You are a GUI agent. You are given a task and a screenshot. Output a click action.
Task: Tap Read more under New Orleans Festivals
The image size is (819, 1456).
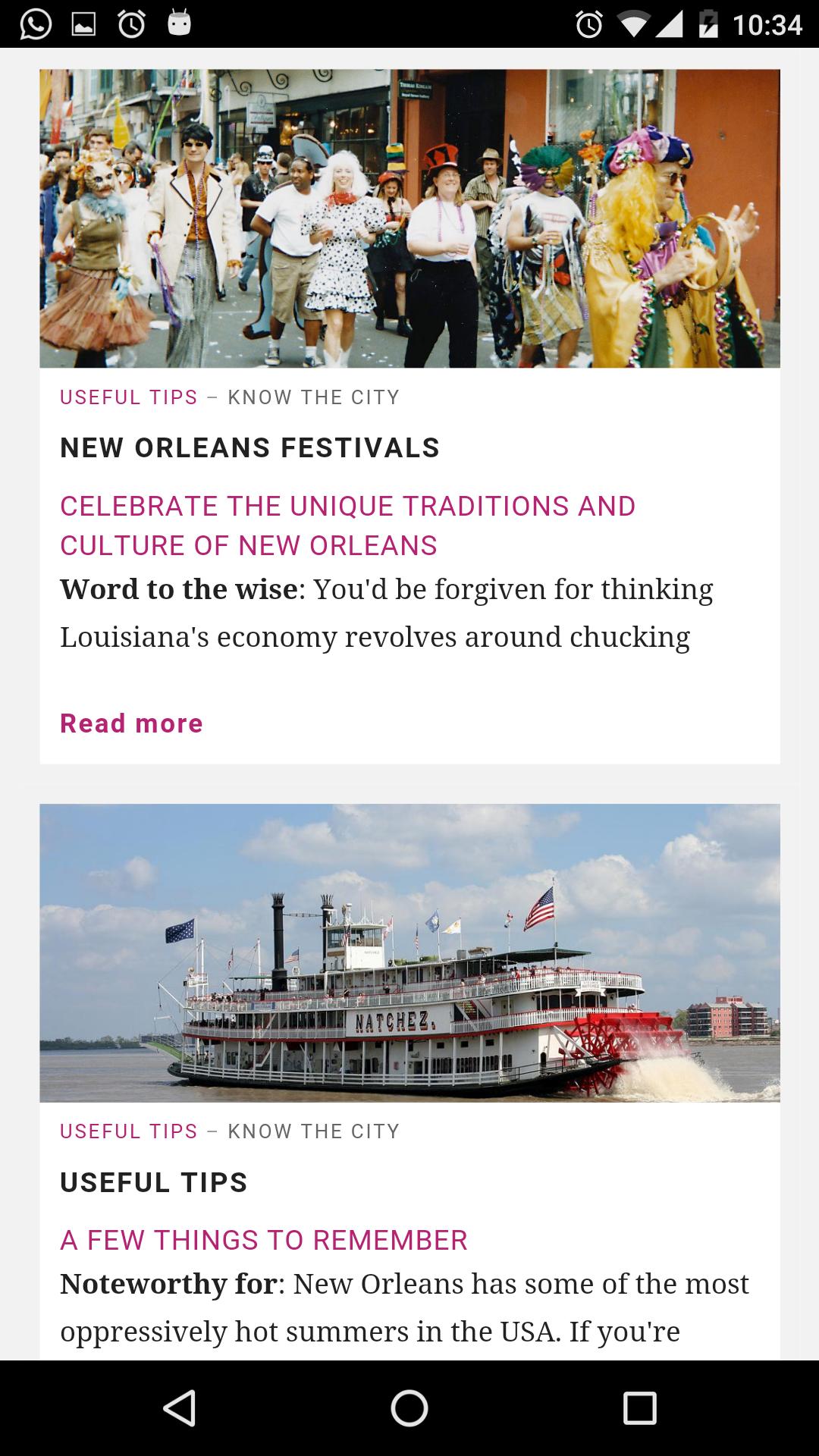(x=131, y=723)
